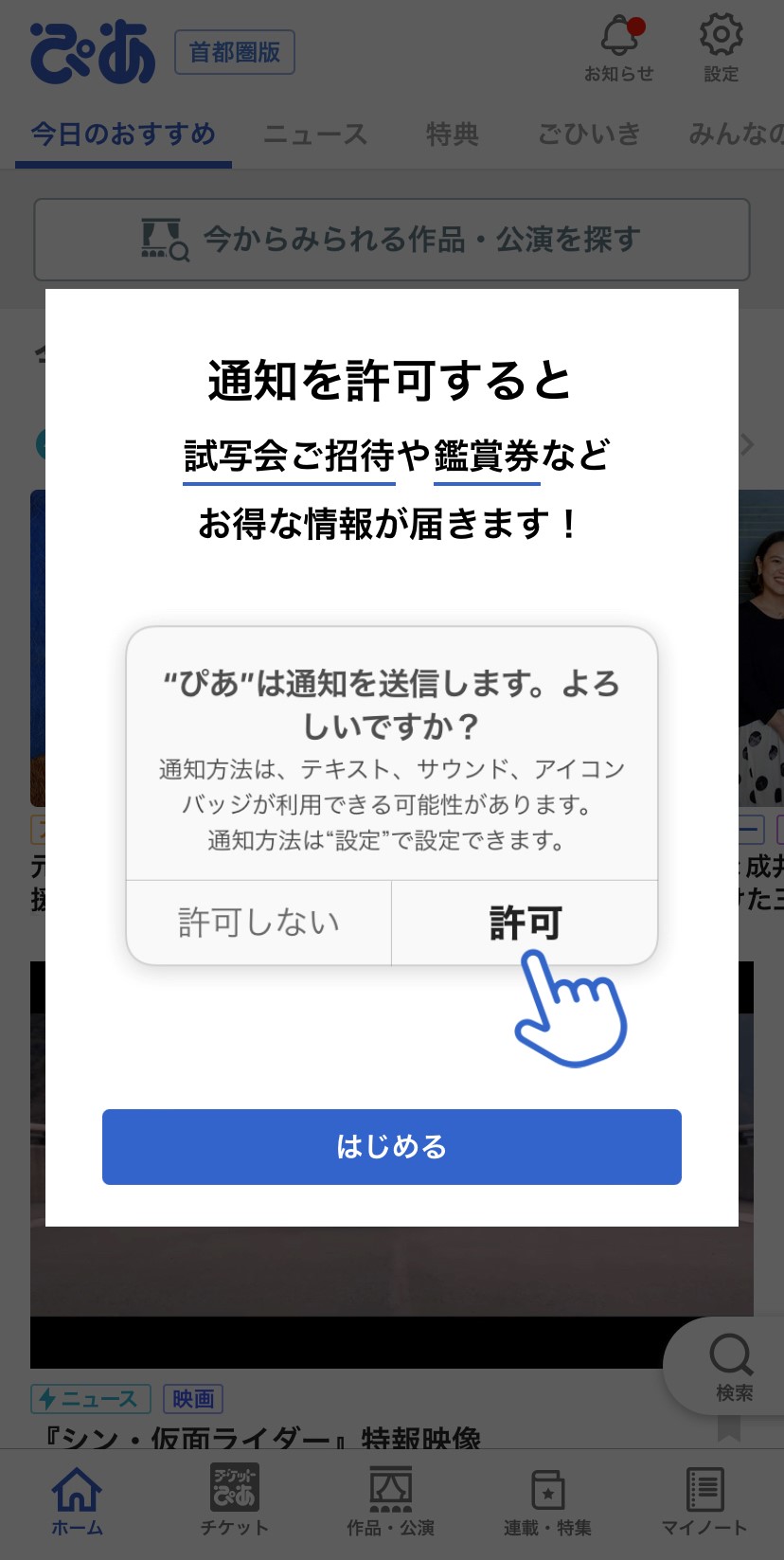Open the 作品・公演 bottom tab
784x1560 pixels.
[391, 1499]
